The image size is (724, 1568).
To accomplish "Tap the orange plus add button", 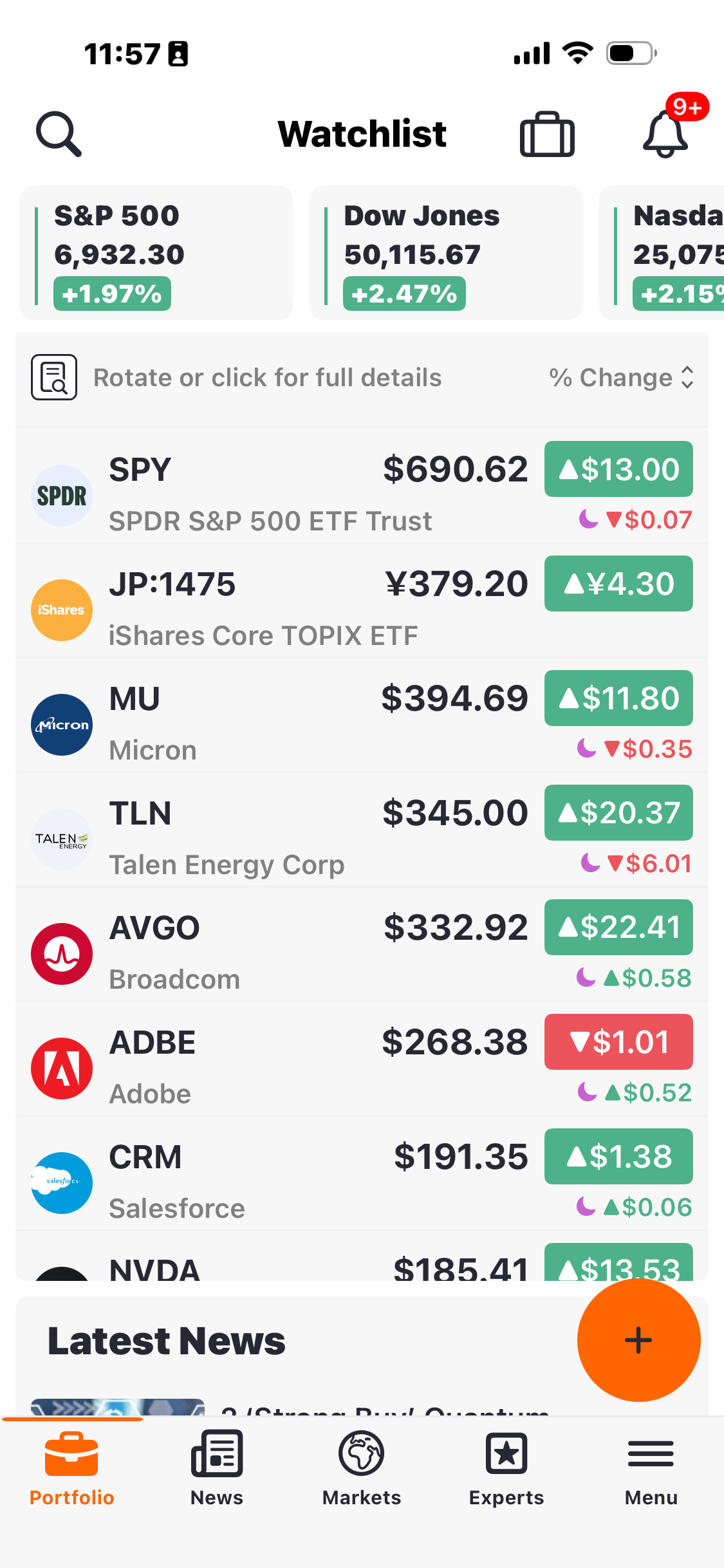I will coord(638,1340).
